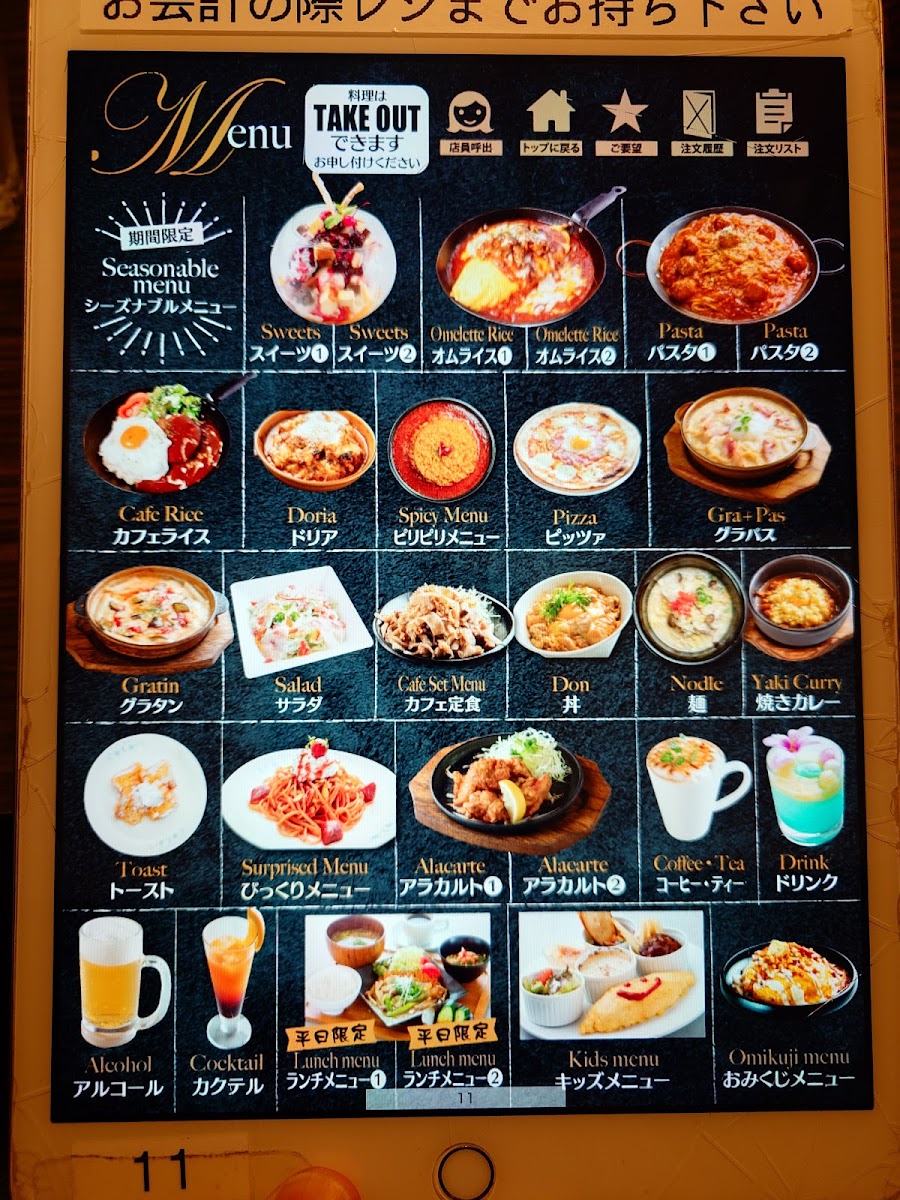This screenshot has height=1200, width=900.
Task: Open the Cafe Rice category
Action: 161,460
